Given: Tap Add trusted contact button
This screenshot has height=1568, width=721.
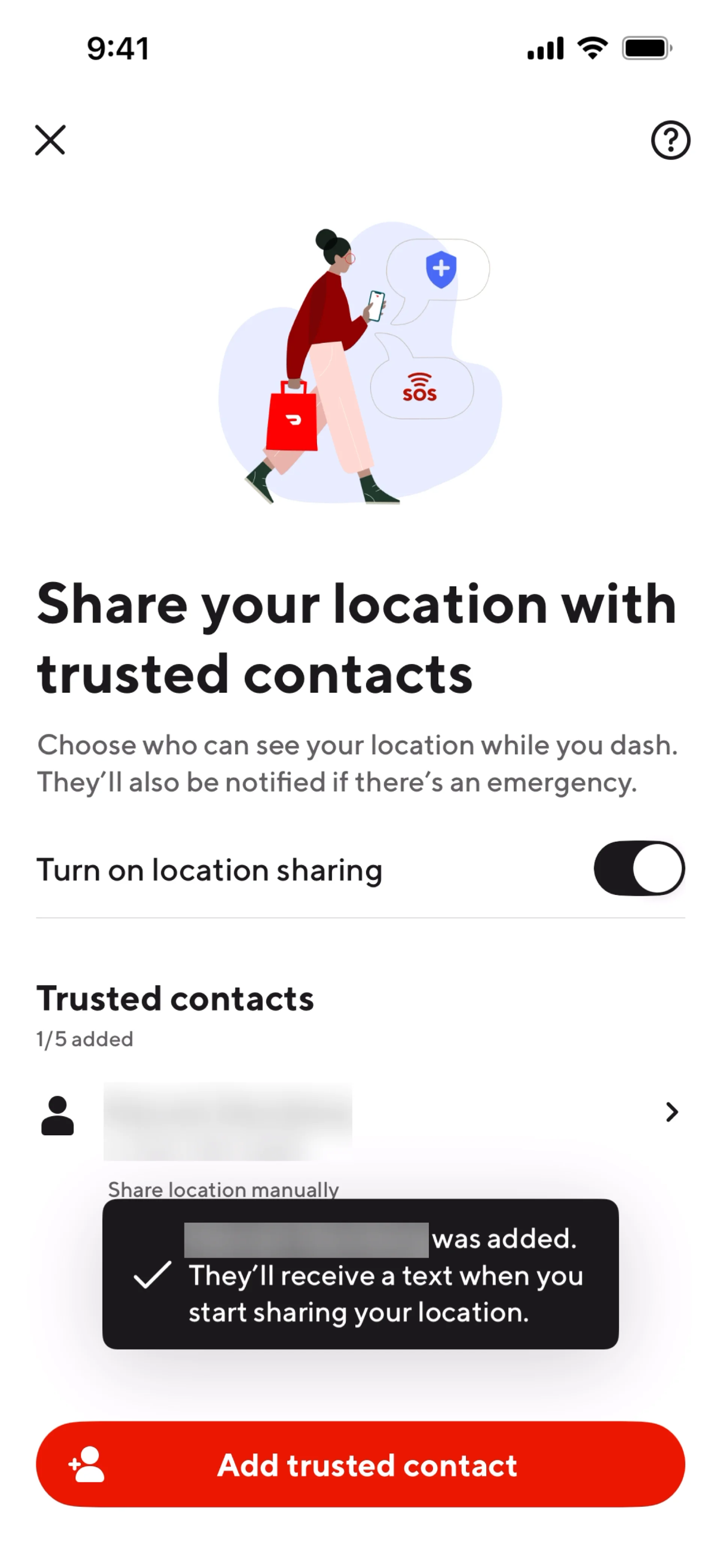Looking at the screenshot, I should 360,1465.
